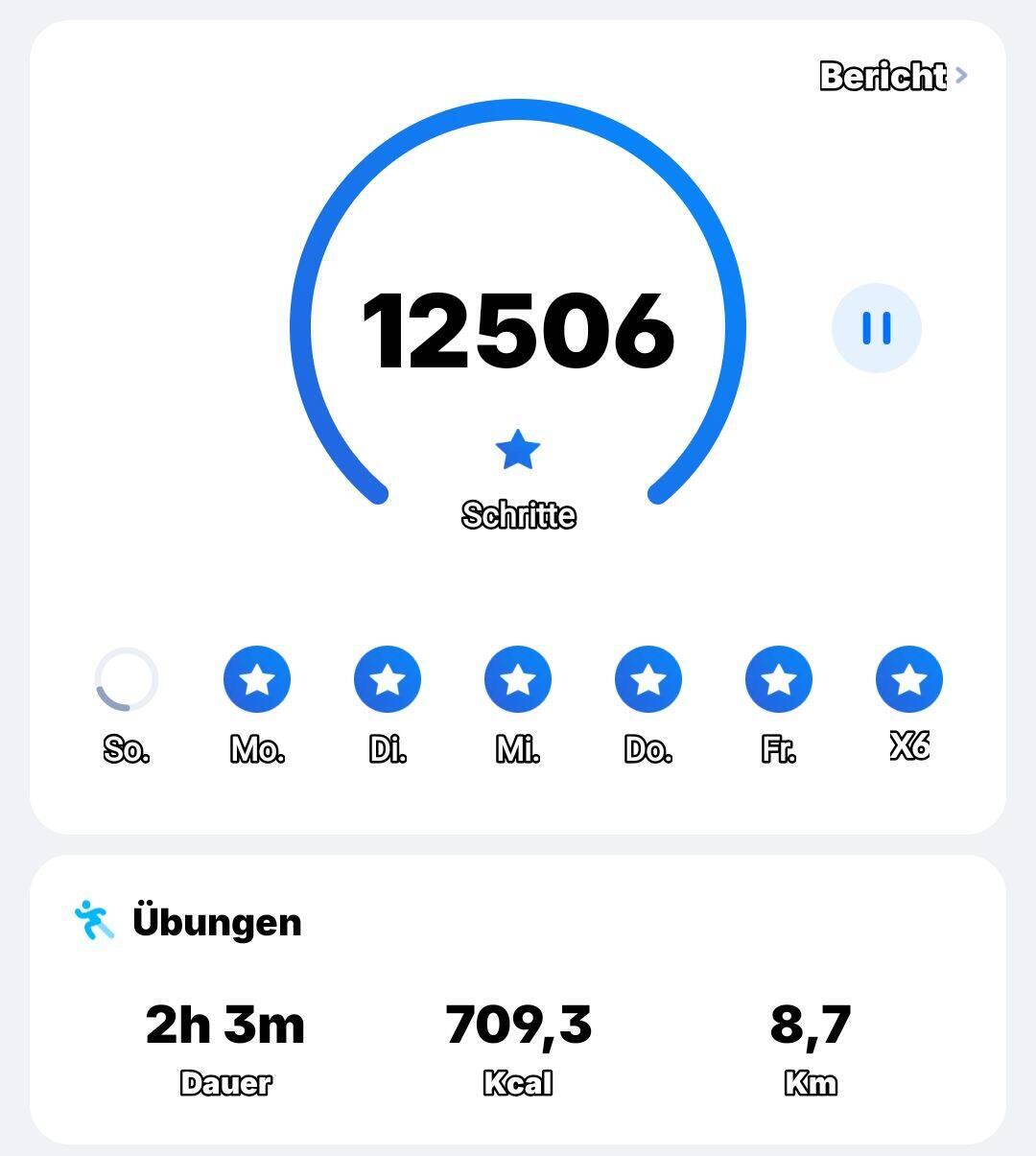Image resolution: width=1036 pixels, height=1156 pixels.
Task: View Mo. day's step record
Action: pyautogui.click(x=257, y=679)
